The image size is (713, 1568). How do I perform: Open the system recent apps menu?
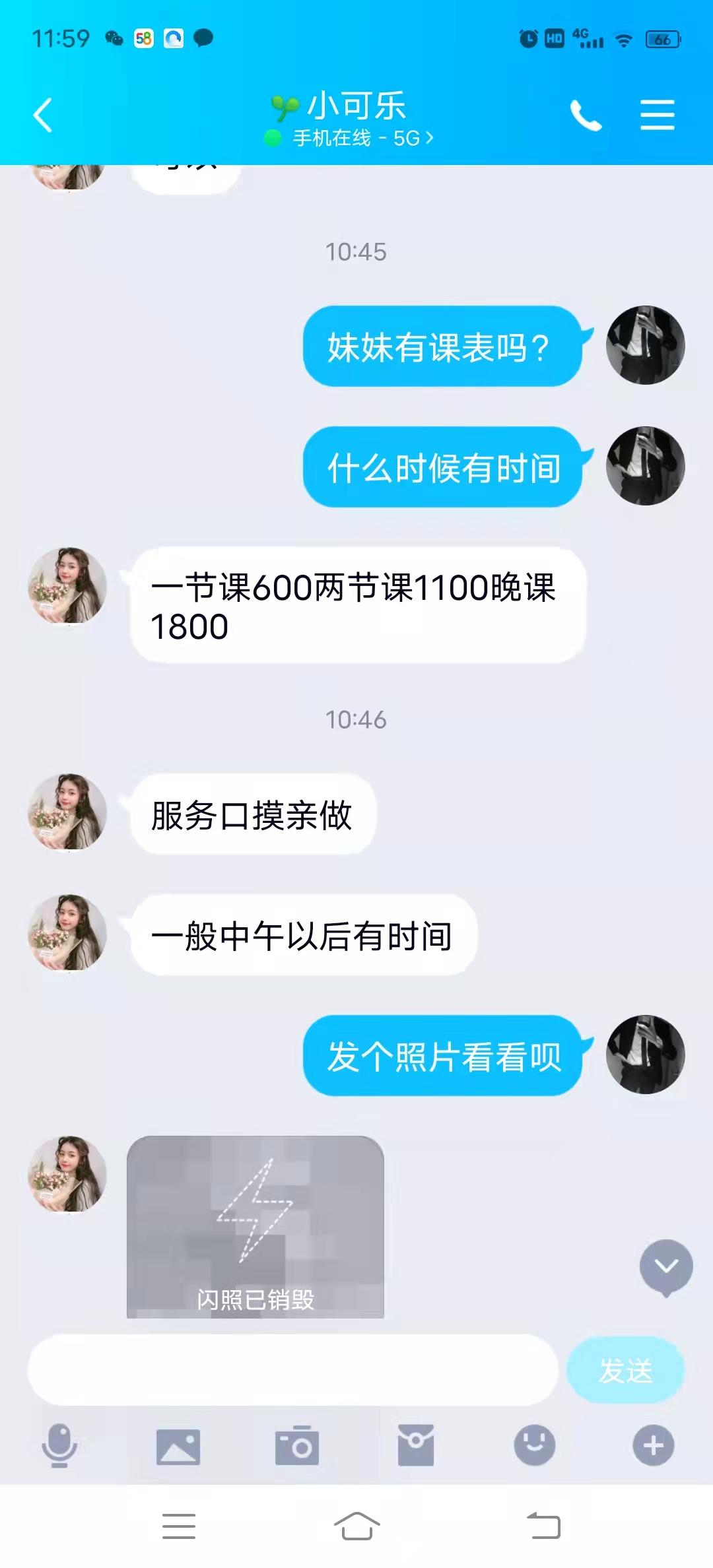(179, 1526)
